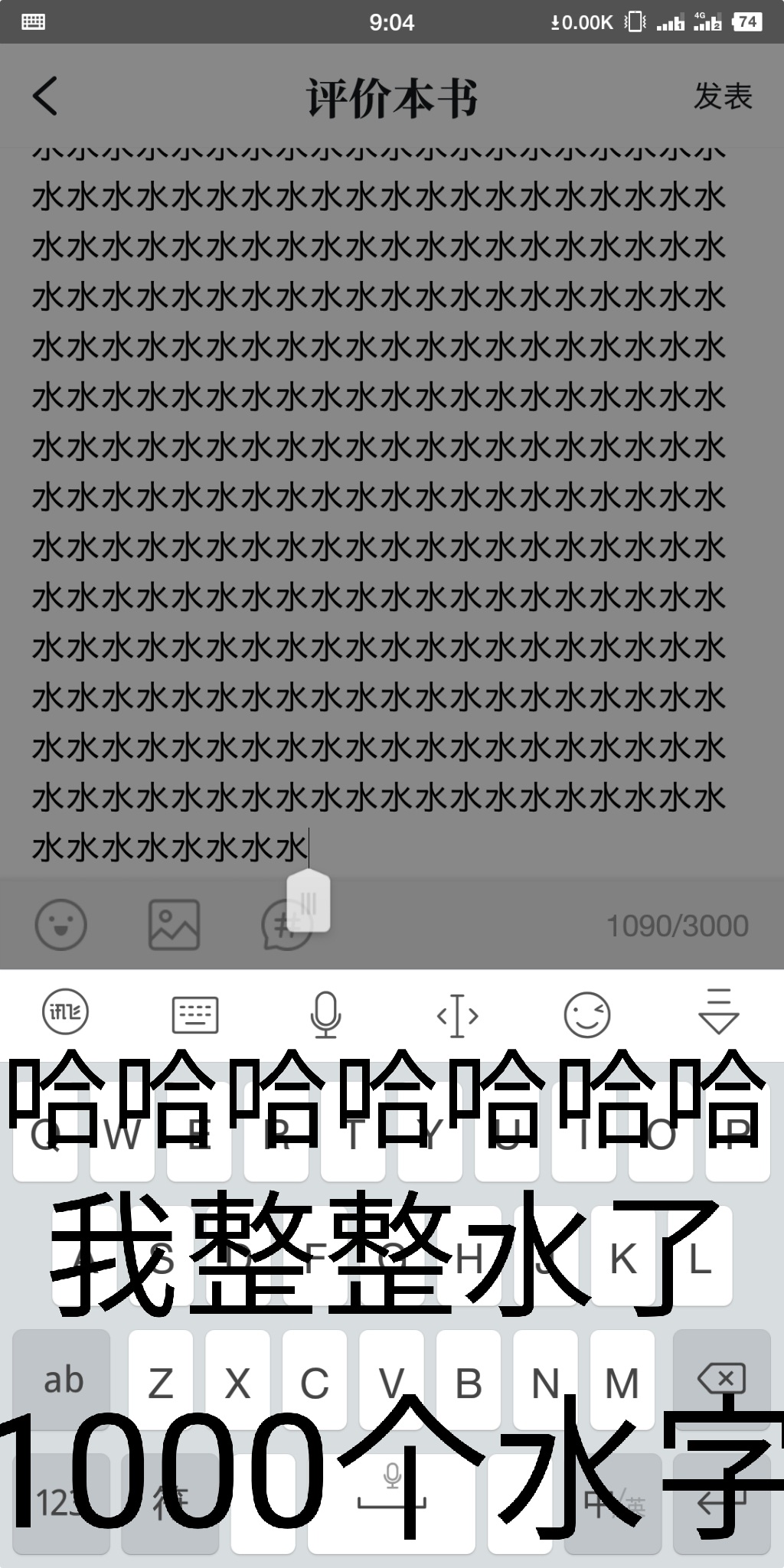Screen dimensions: 784x1568
Task: Open the cursor movement tool
Action: (x=457, y=1015)
